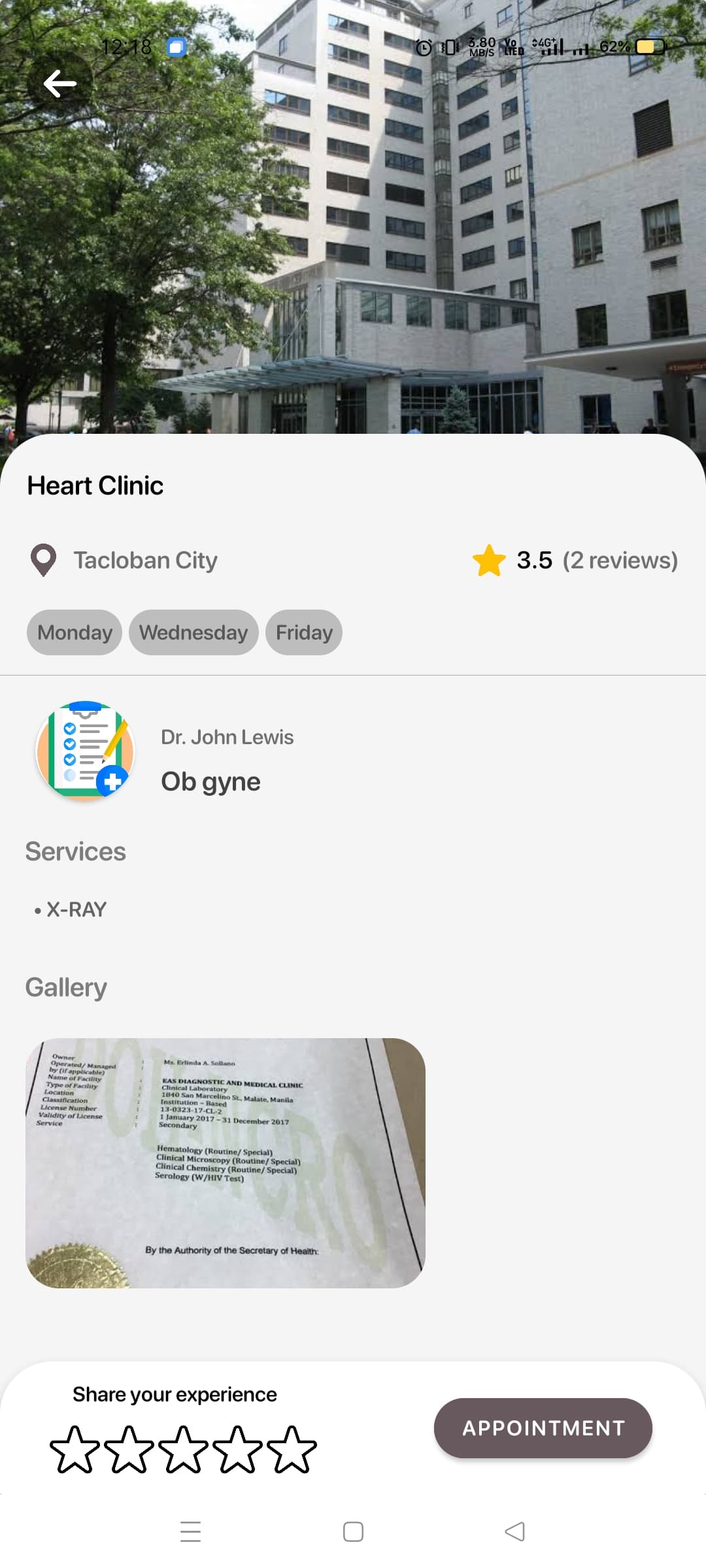706x1568 pixels.
Task: Tap the hamburger navigation icon at bottom
Action: click(190, 1532)
